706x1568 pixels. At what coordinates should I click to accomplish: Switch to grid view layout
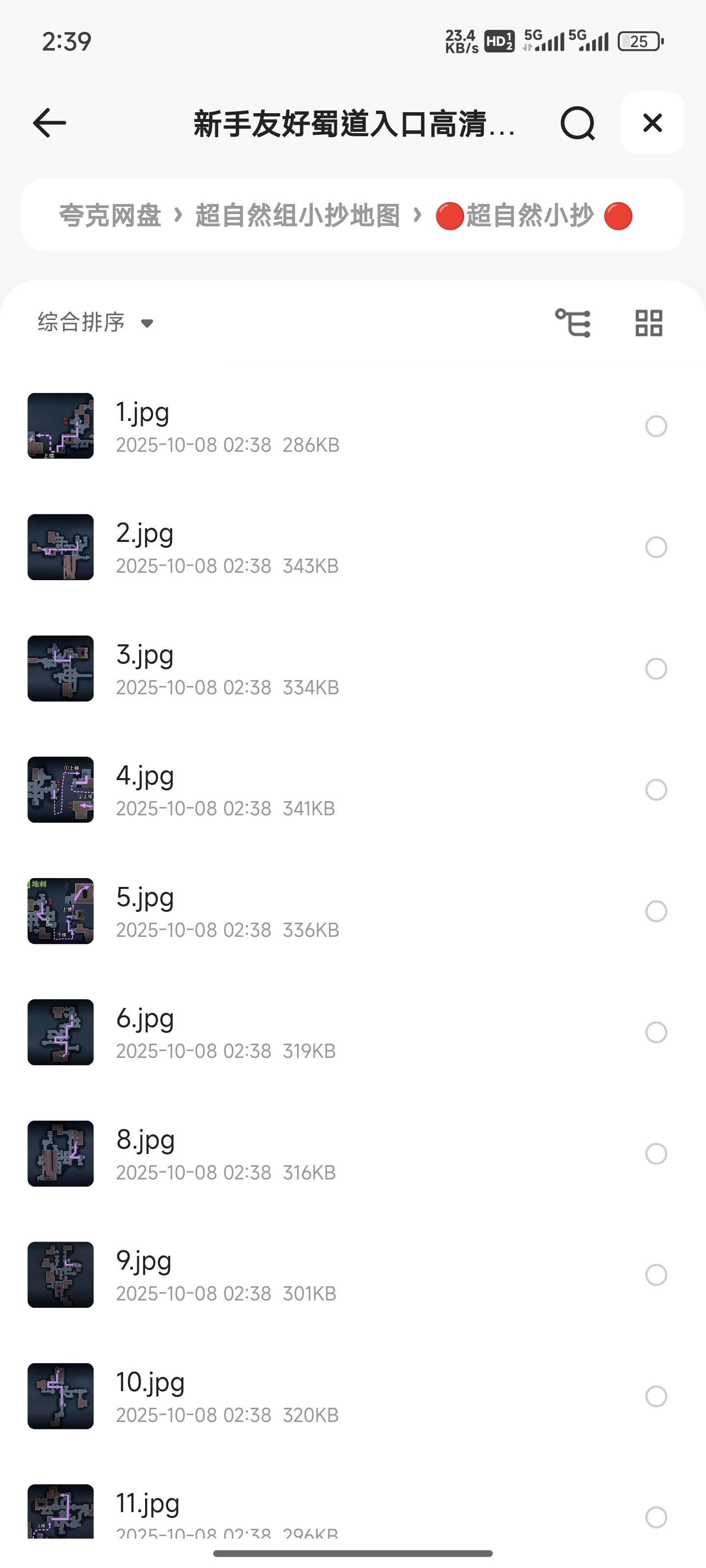(x=649, y=322)
